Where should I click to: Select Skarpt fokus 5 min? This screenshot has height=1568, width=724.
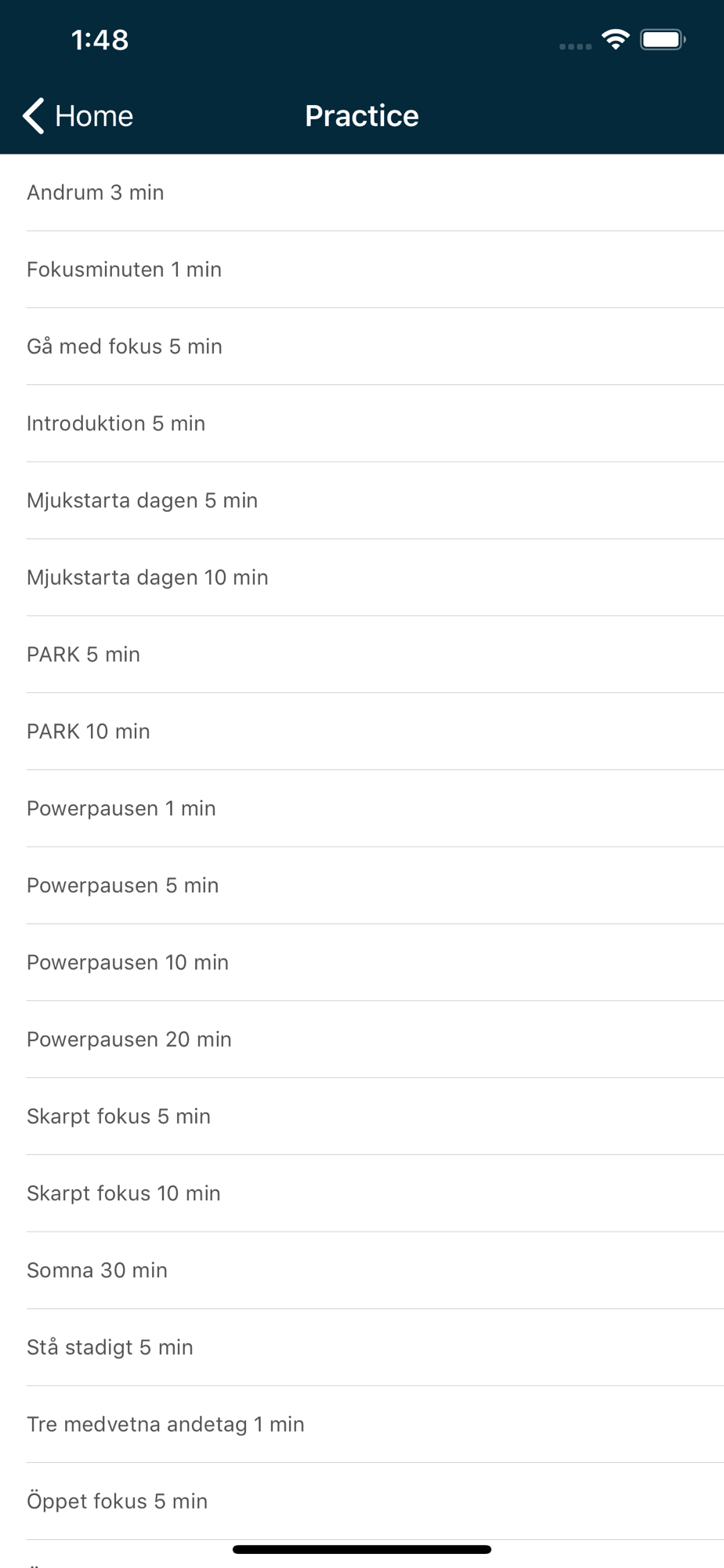click(362, 1116)
